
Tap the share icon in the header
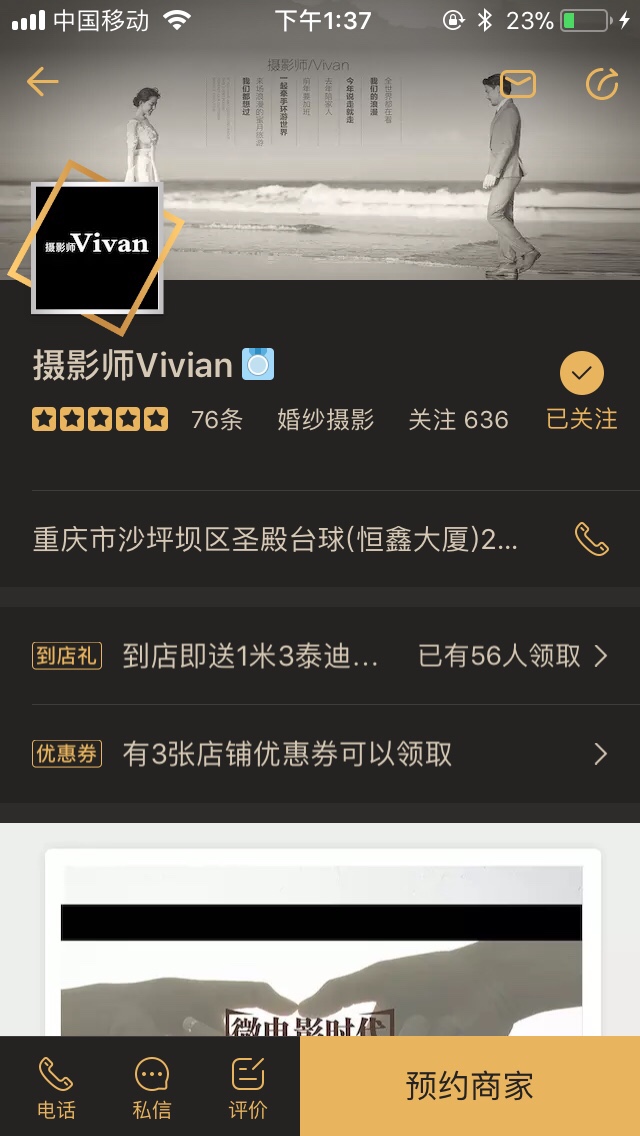click(x=601, y=84)
